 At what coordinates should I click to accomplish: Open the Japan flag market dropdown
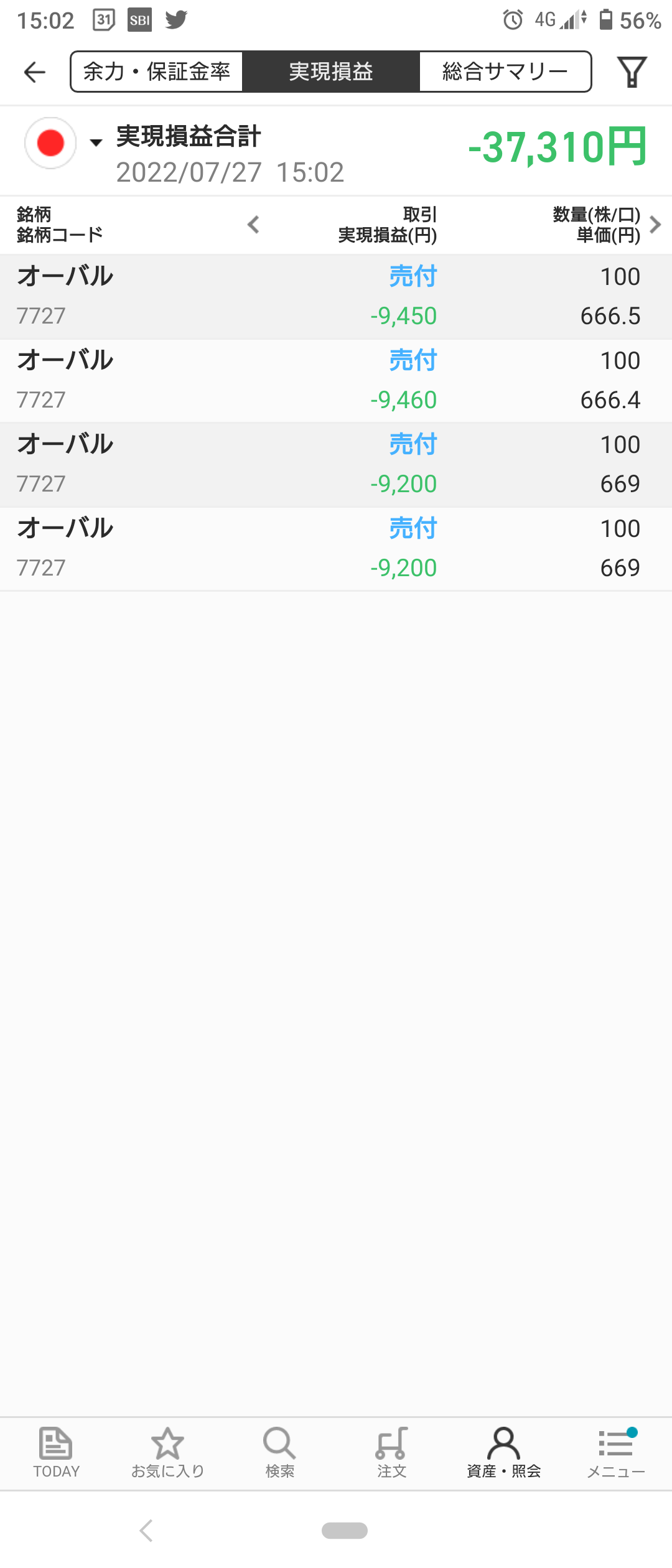click(62, 143)
